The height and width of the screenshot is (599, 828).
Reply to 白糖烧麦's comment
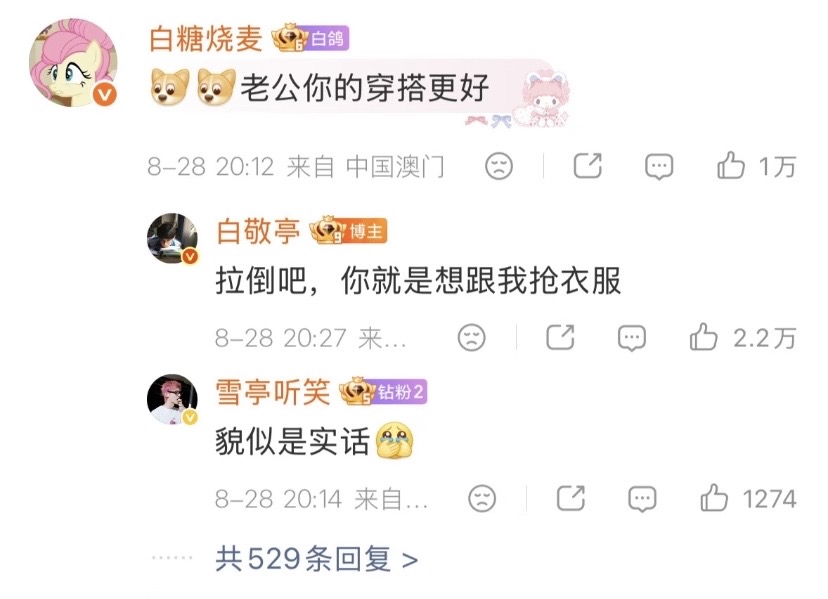[659, 166]
